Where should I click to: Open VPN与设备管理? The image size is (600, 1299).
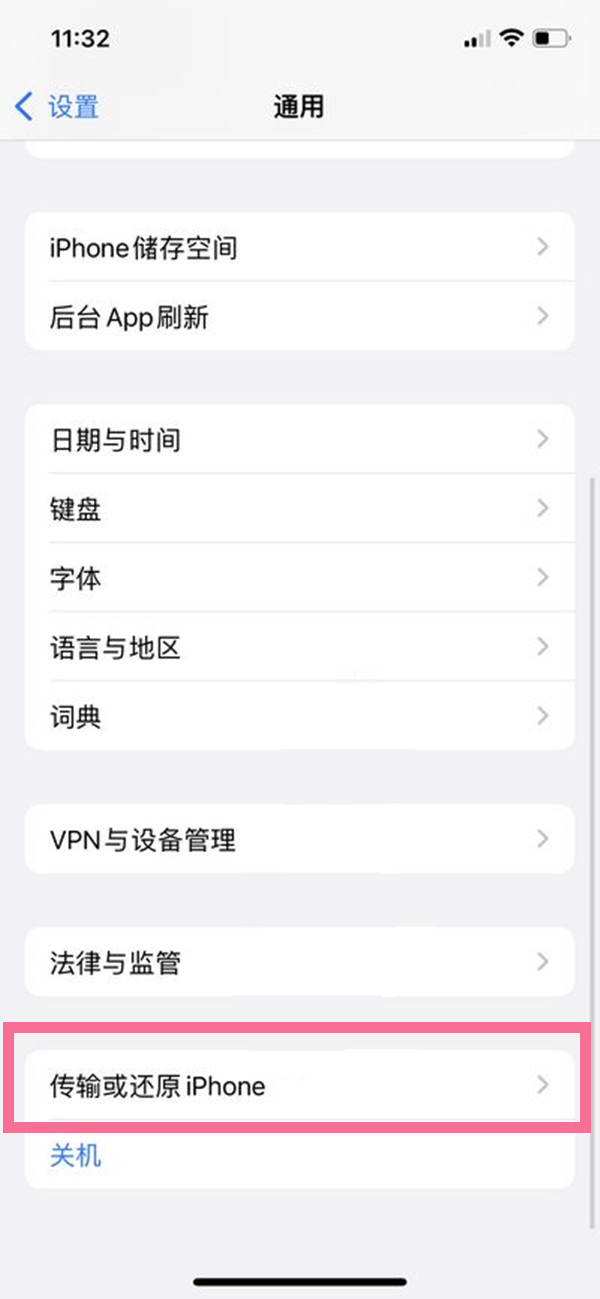click(x=299, y=839)
